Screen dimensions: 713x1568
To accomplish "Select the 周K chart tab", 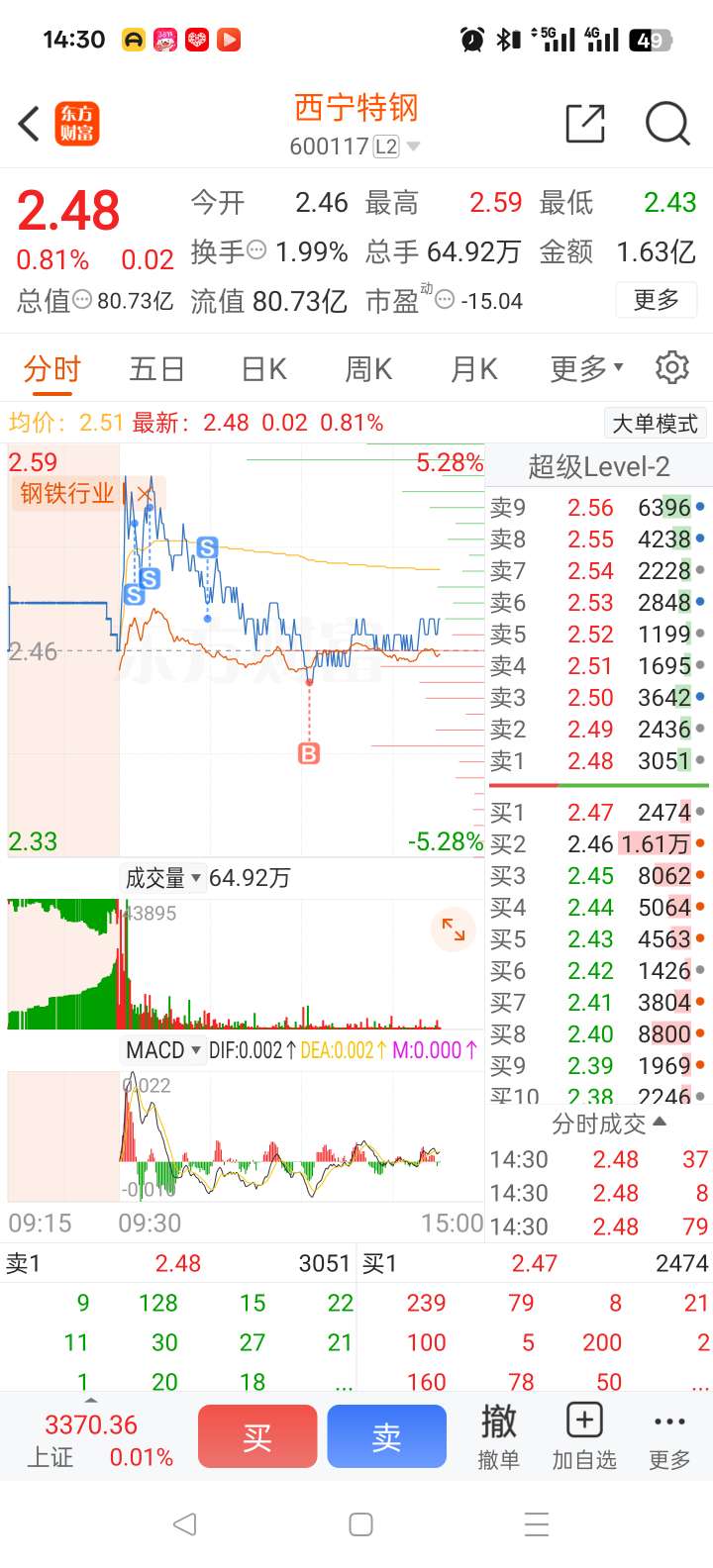I will [x=368, y=369].
